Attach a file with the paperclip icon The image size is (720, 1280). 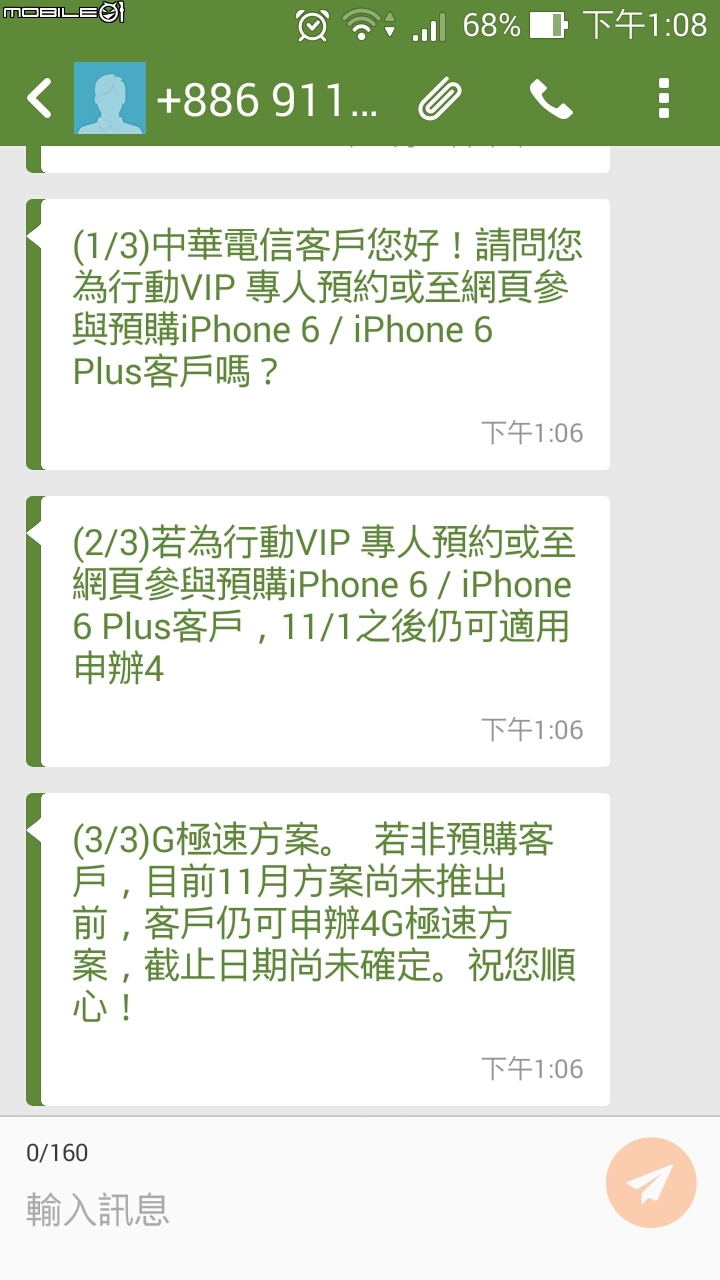440,99
